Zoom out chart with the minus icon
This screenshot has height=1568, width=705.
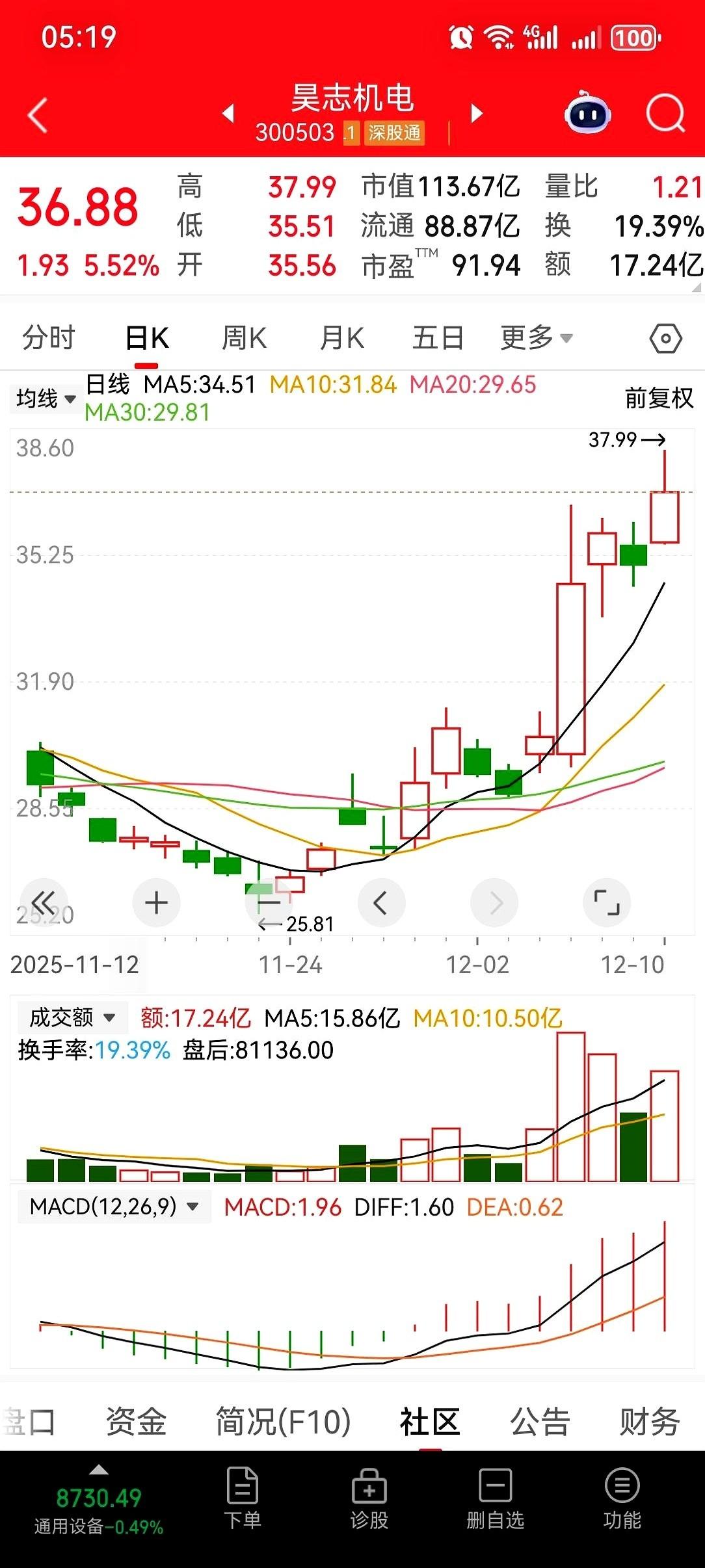pyautogui.click(x=269, y=902)
